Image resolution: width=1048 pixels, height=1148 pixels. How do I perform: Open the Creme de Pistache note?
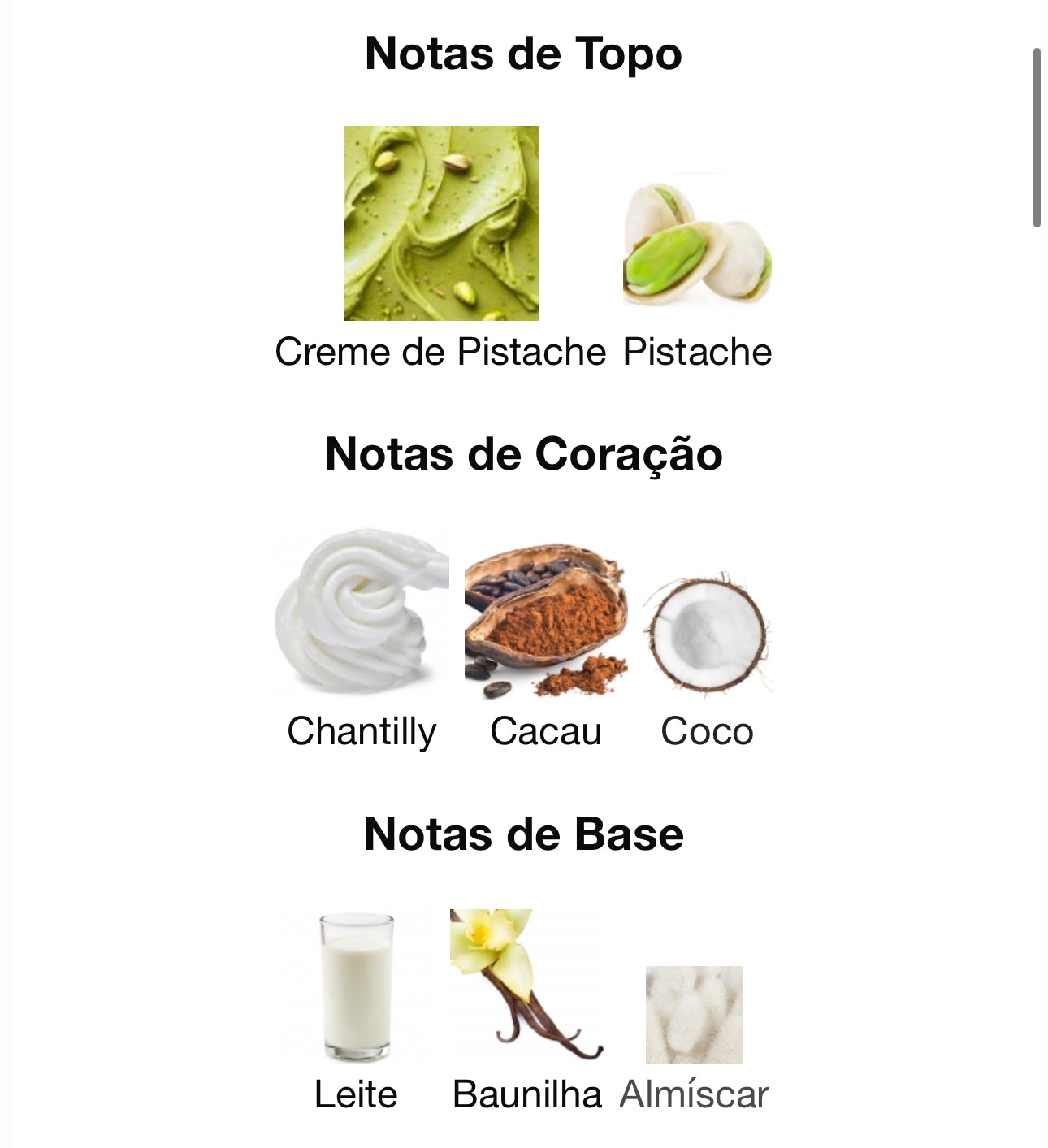[x=440, y=224]
